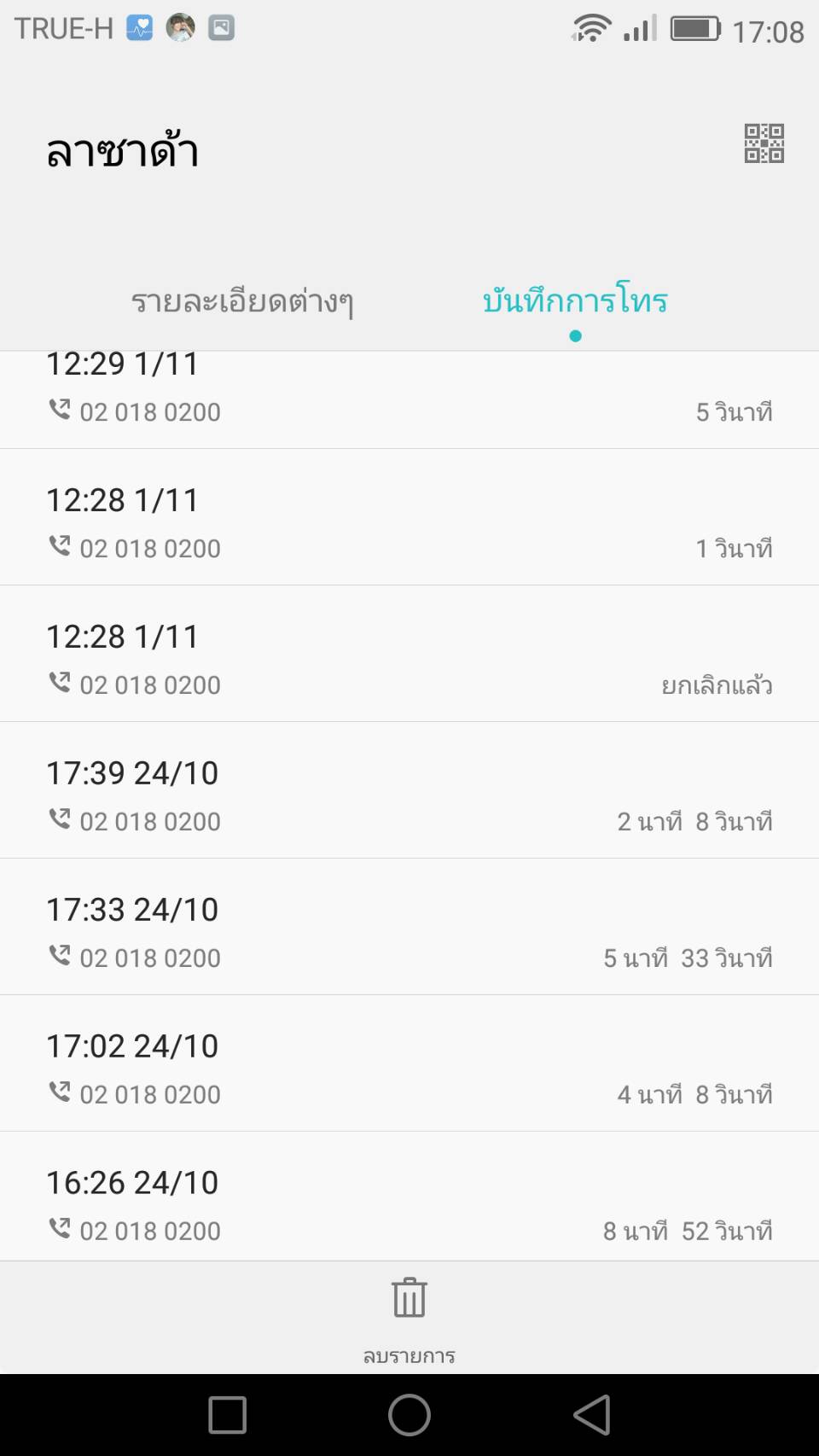Open recent apps from the navigation bar
Viewport: 819px width, 1456px height.
point(228,1415)
